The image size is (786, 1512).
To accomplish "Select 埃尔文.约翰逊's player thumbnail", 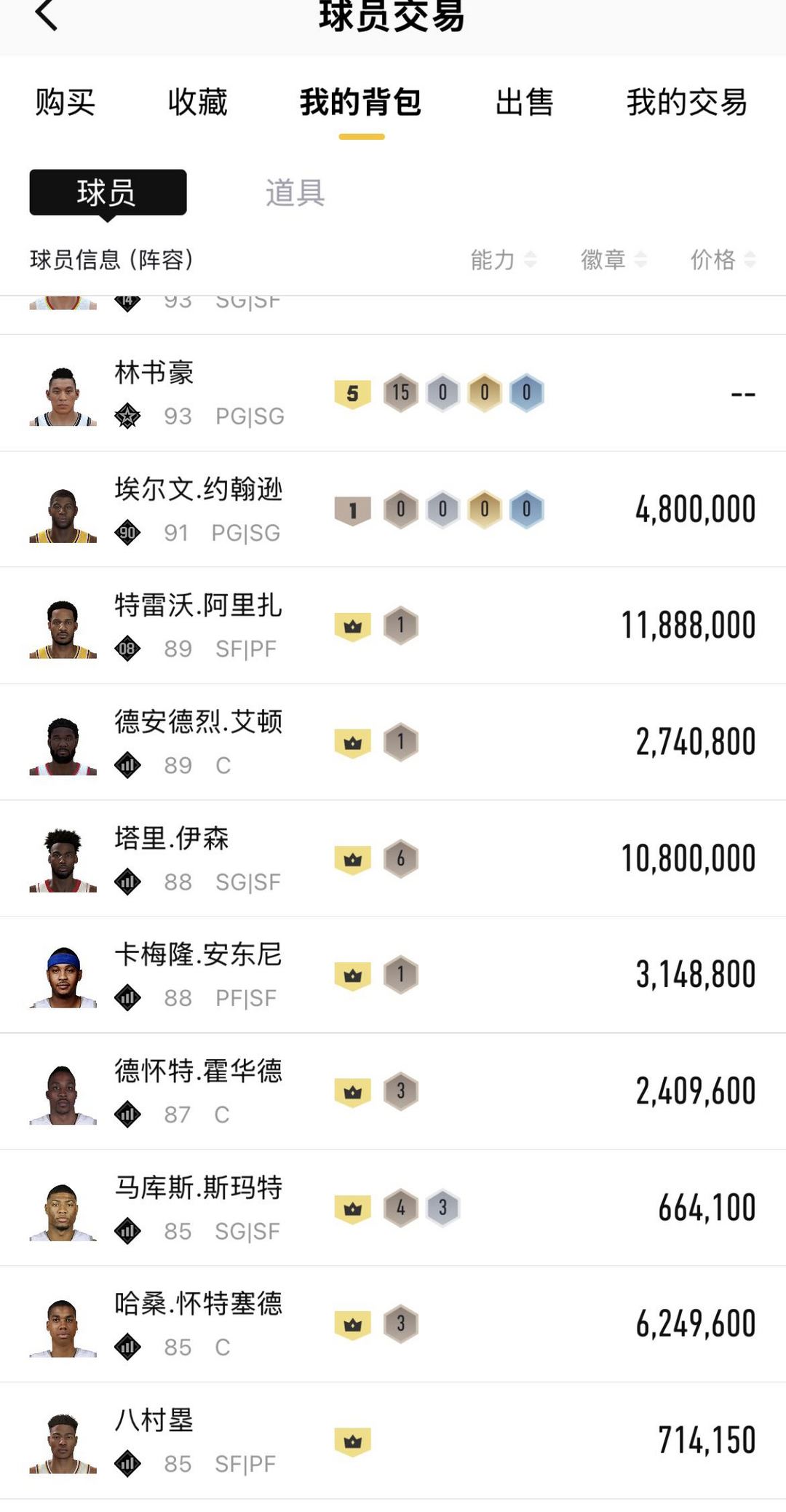I will click(x=62, y=510).
